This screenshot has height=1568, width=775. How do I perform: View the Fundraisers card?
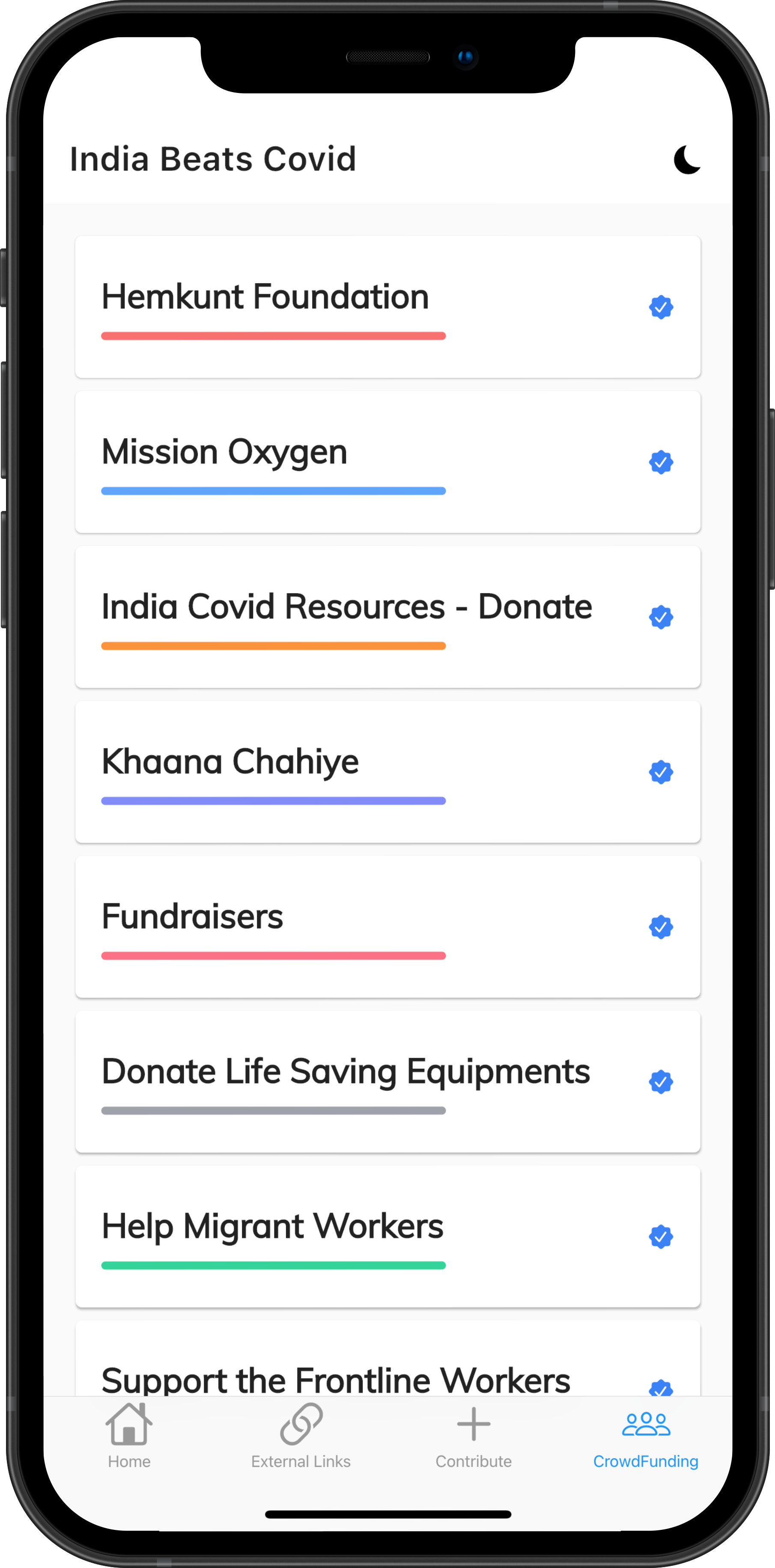coord(387,926)
